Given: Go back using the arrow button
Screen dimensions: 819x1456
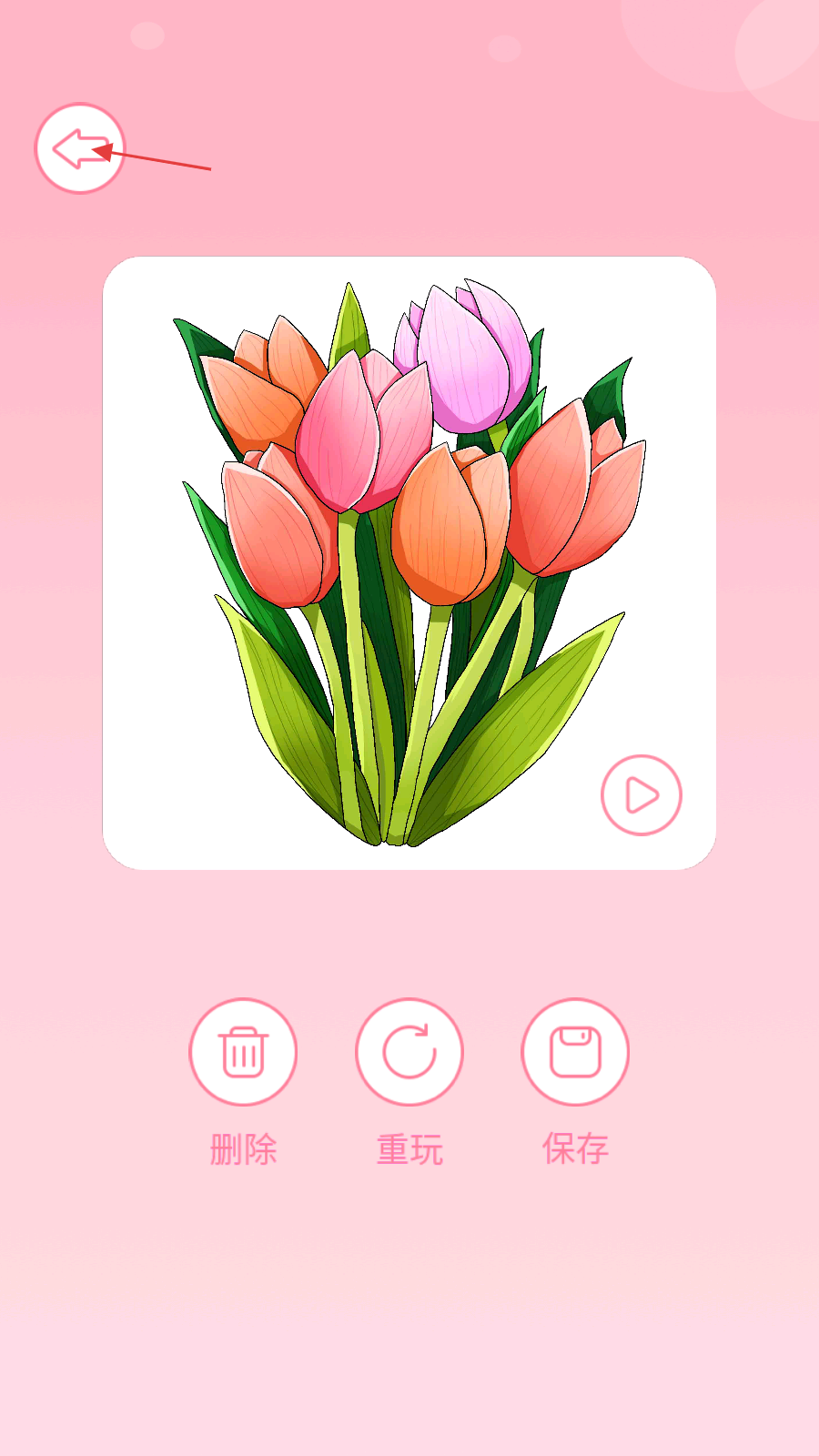Looking at the screenshot, I should (x=80, y=148).
